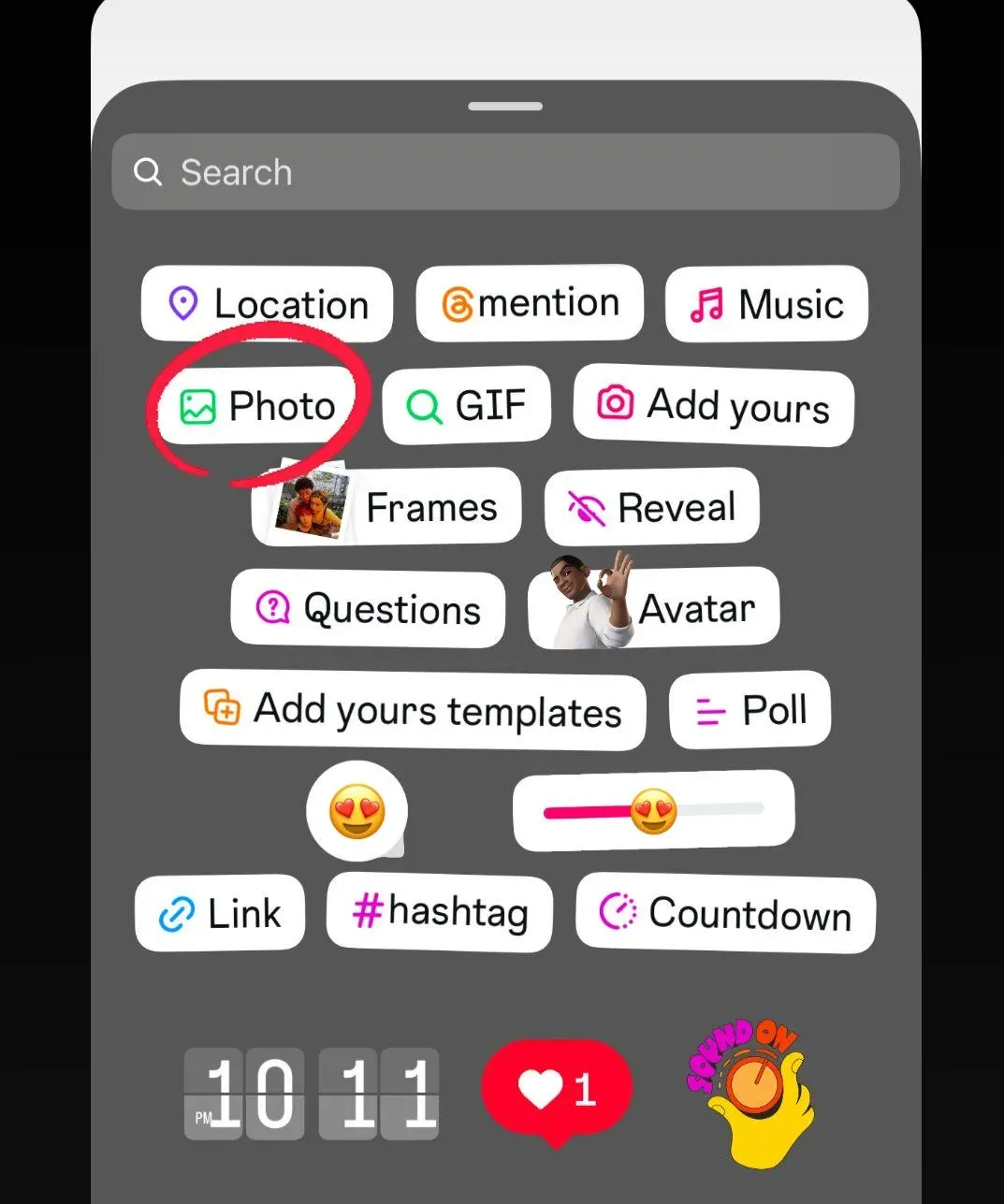Open the GIF sticker search

pyautogui.click(x=466, y=405)
